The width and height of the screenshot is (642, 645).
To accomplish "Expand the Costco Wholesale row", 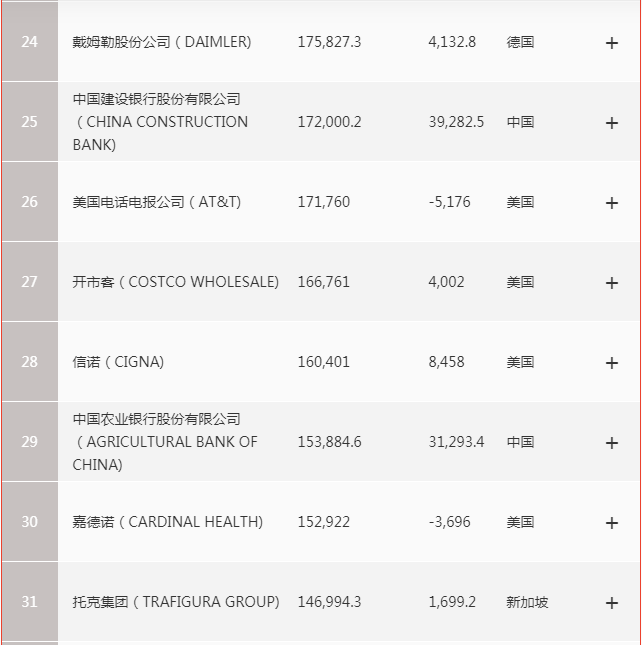I will click(x=612, y=283).
